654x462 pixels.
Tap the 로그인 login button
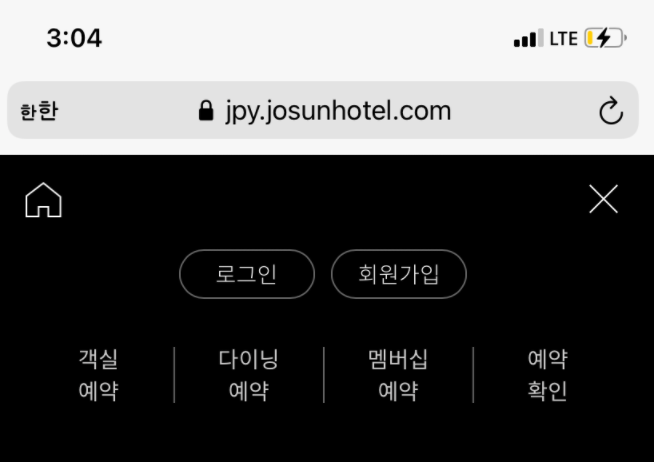(x=246, y=274)
